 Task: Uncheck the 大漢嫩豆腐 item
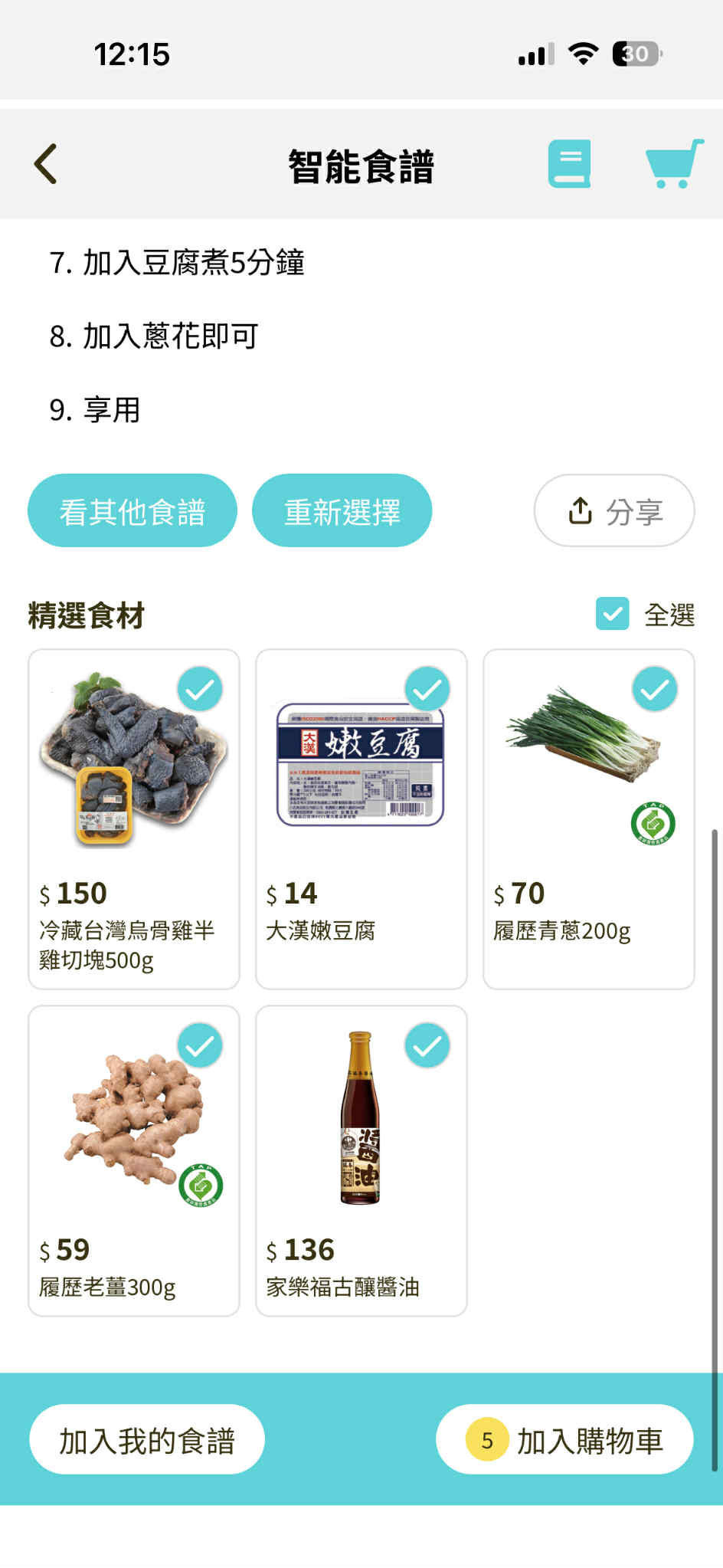(427, 688)
